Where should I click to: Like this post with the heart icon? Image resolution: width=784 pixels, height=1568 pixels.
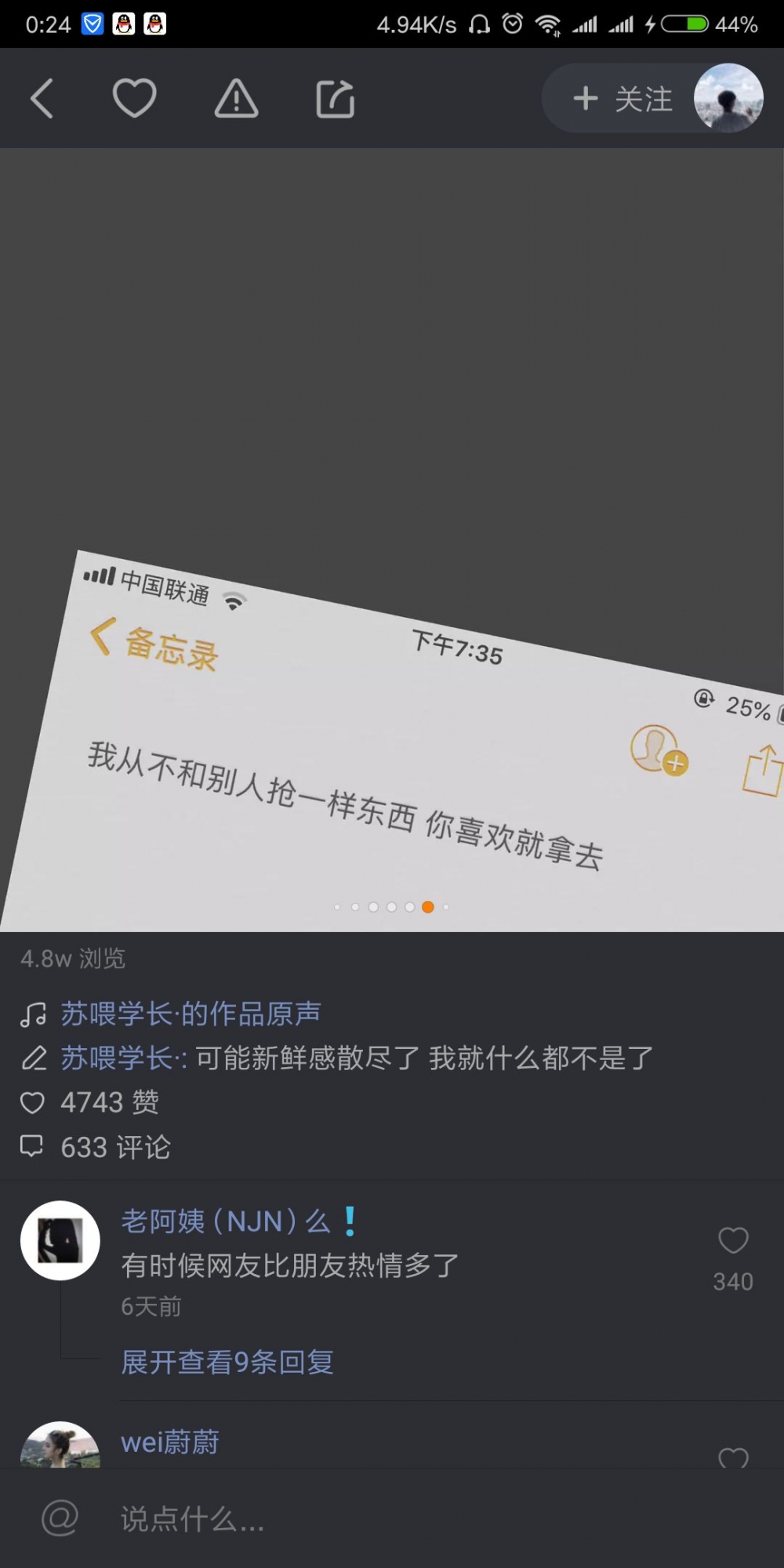(134, 99)
